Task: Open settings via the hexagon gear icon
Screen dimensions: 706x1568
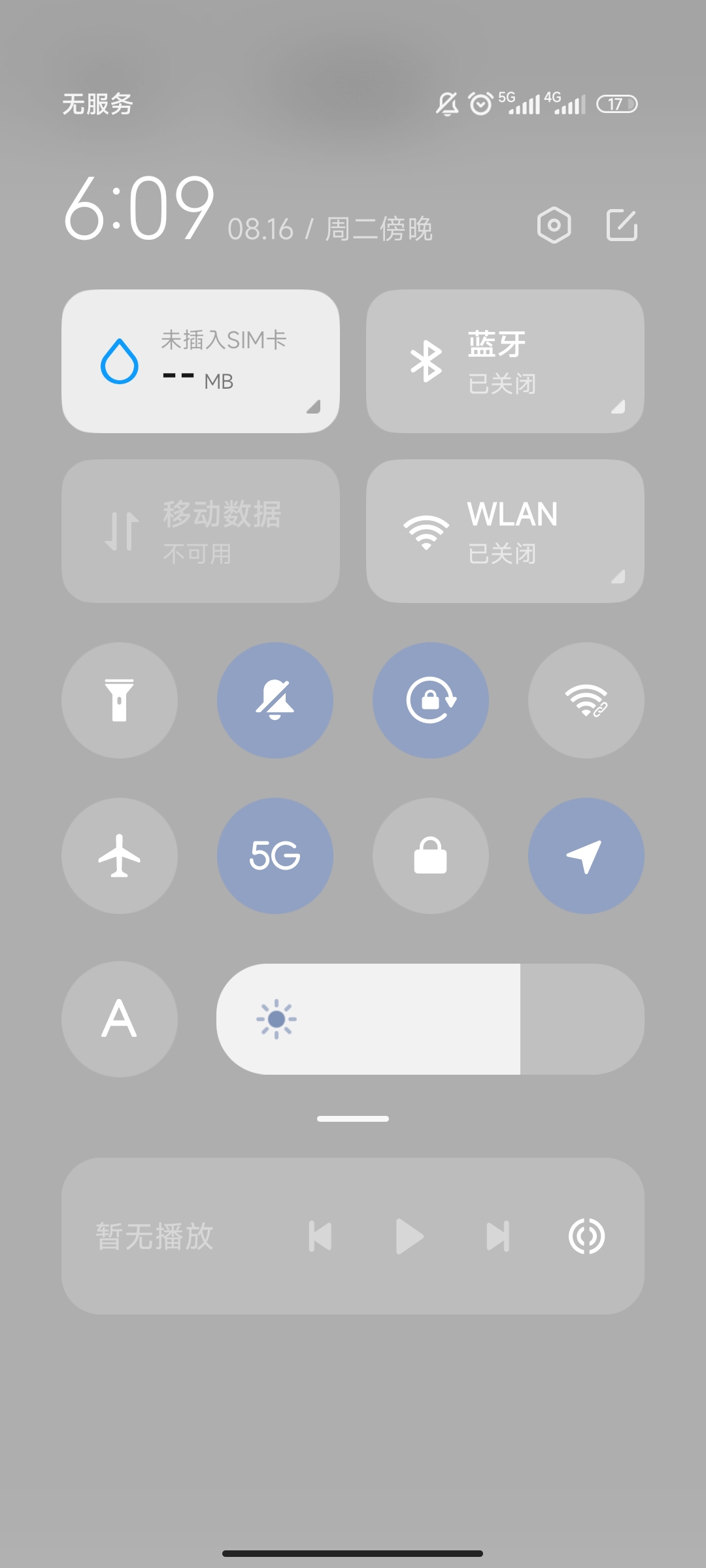Action: (x=554, y=225)
